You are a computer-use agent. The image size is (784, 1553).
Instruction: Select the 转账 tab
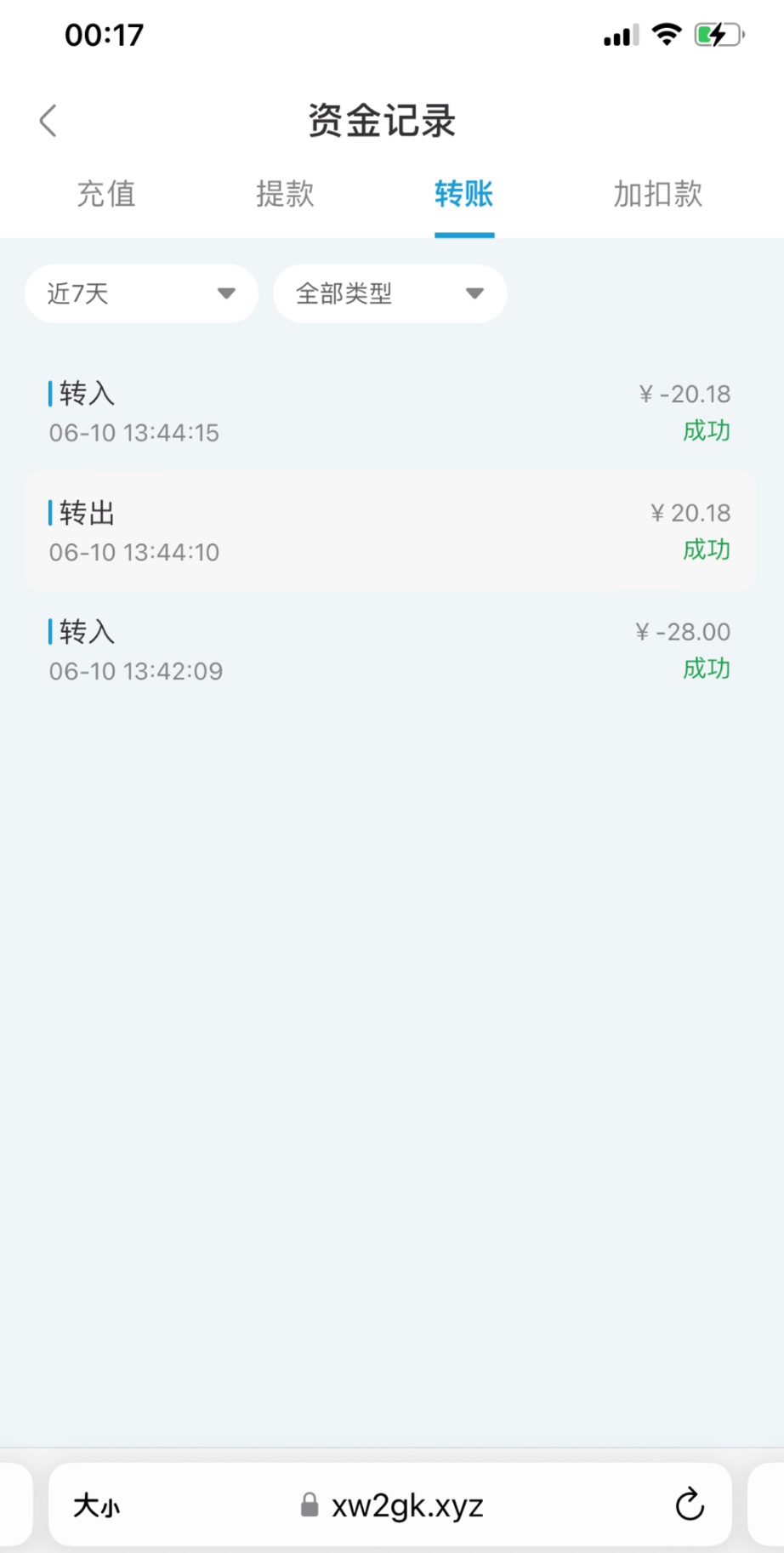pos(463,194)
